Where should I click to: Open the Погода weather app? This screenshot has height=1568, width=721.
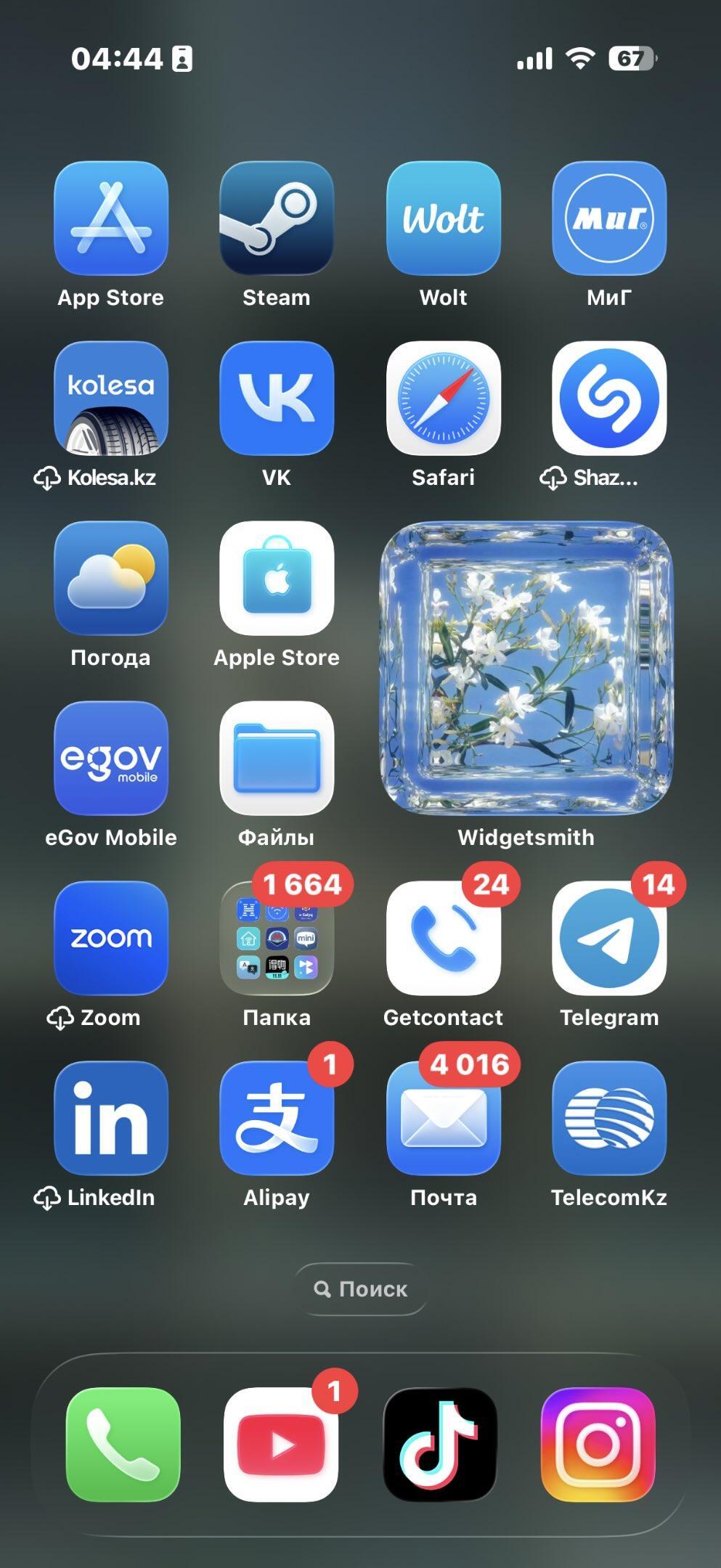111,578
